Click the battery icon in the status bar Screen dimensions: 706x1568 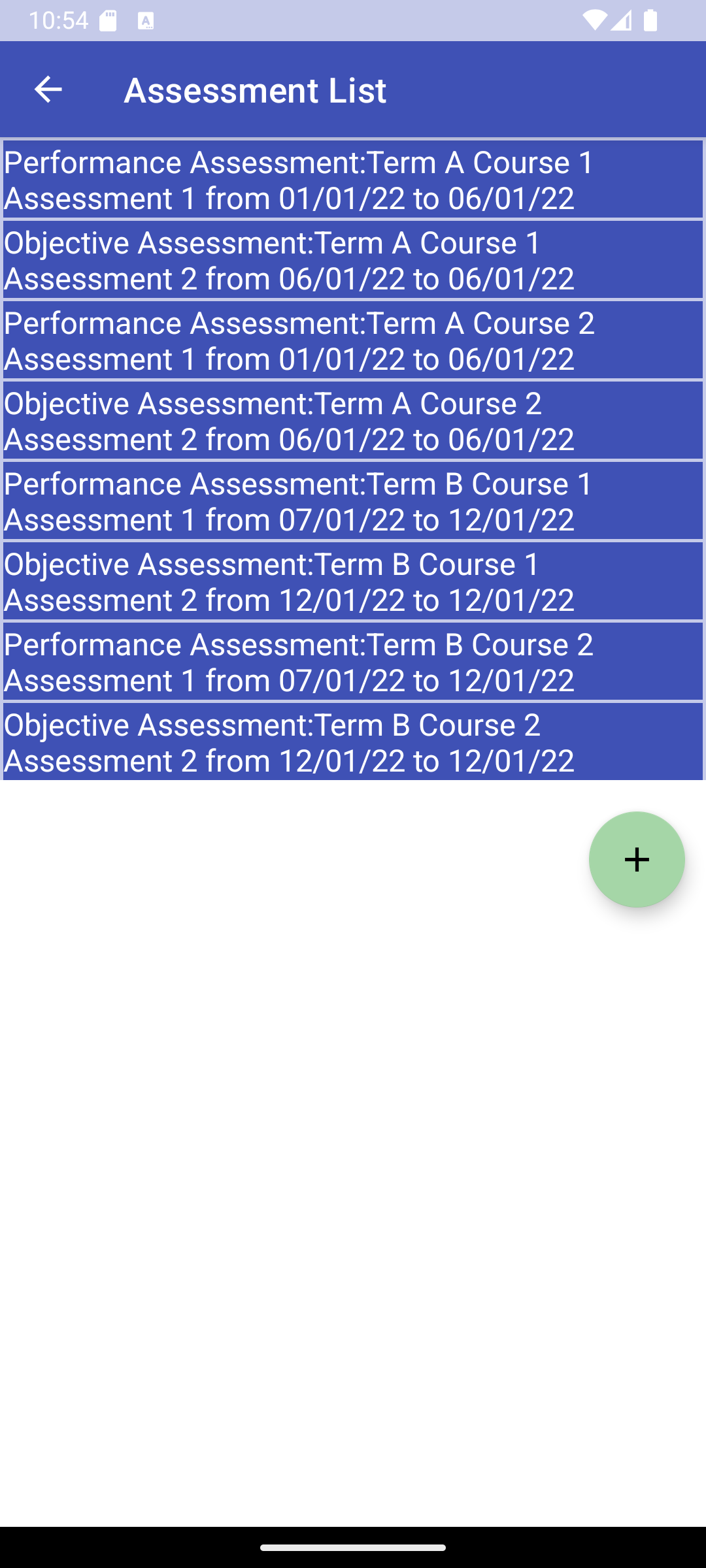click(x=649, y=20)
